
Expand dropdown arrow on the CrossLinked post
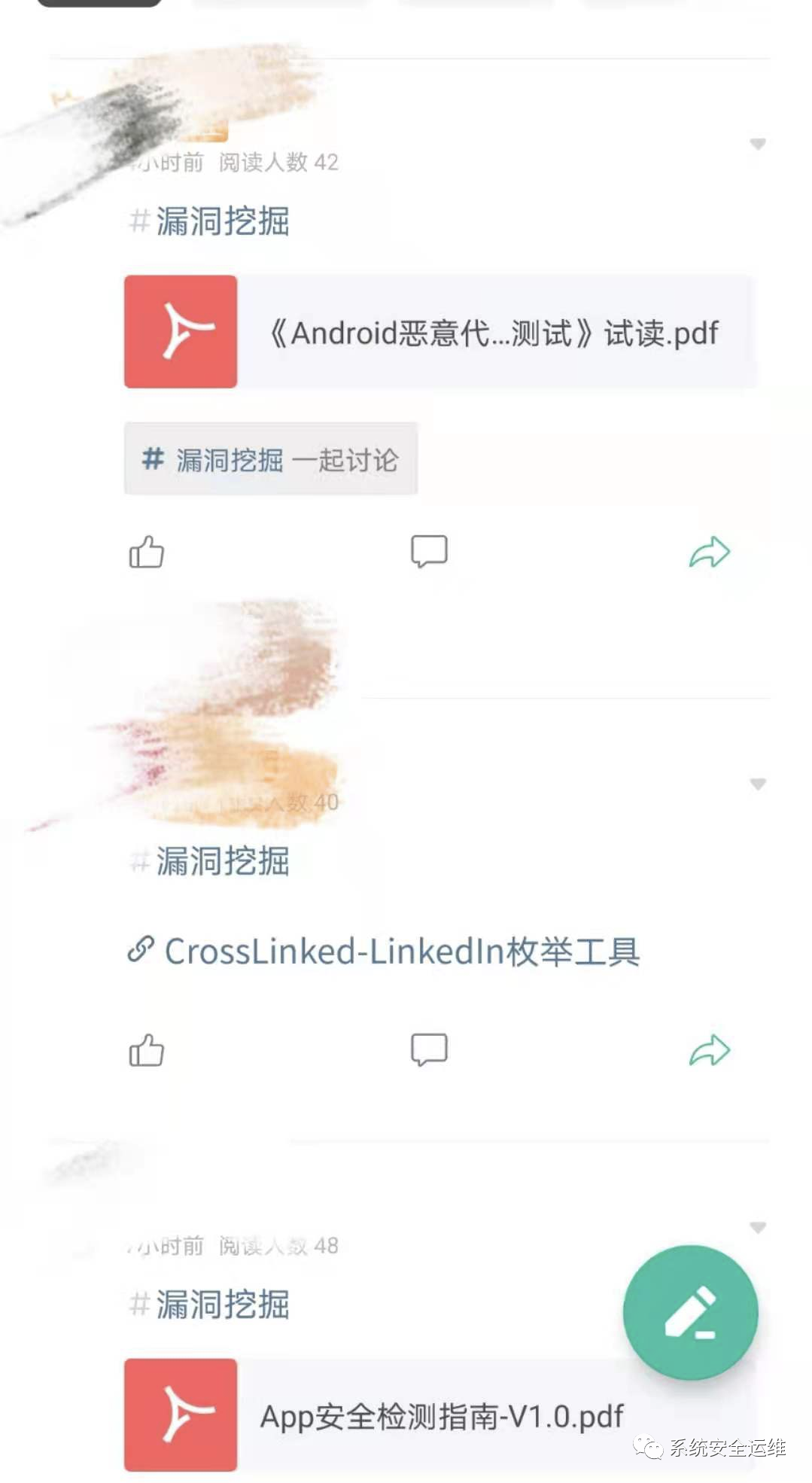[758, 784]
